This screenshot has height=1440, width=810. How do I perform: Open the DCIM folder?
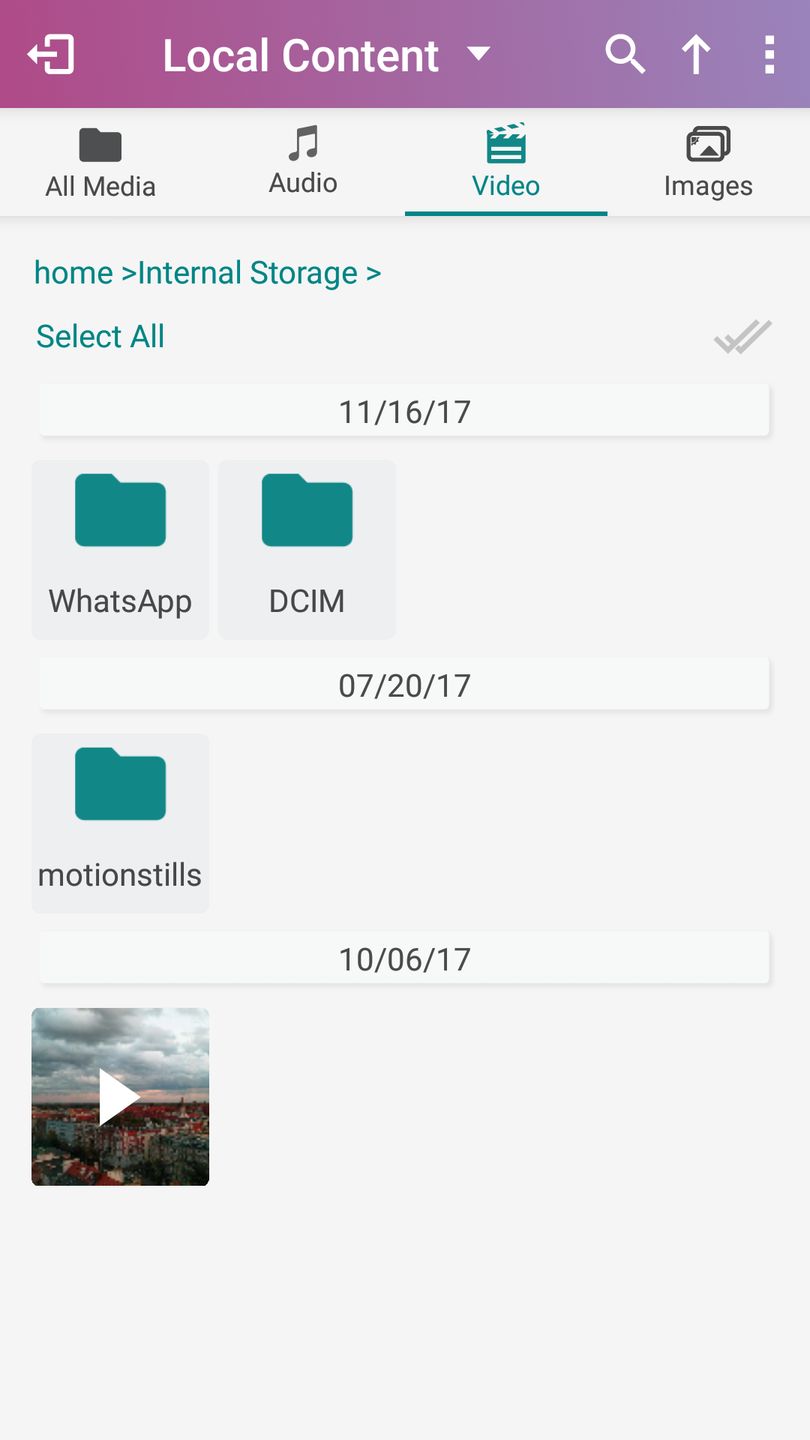coord(307,549)
